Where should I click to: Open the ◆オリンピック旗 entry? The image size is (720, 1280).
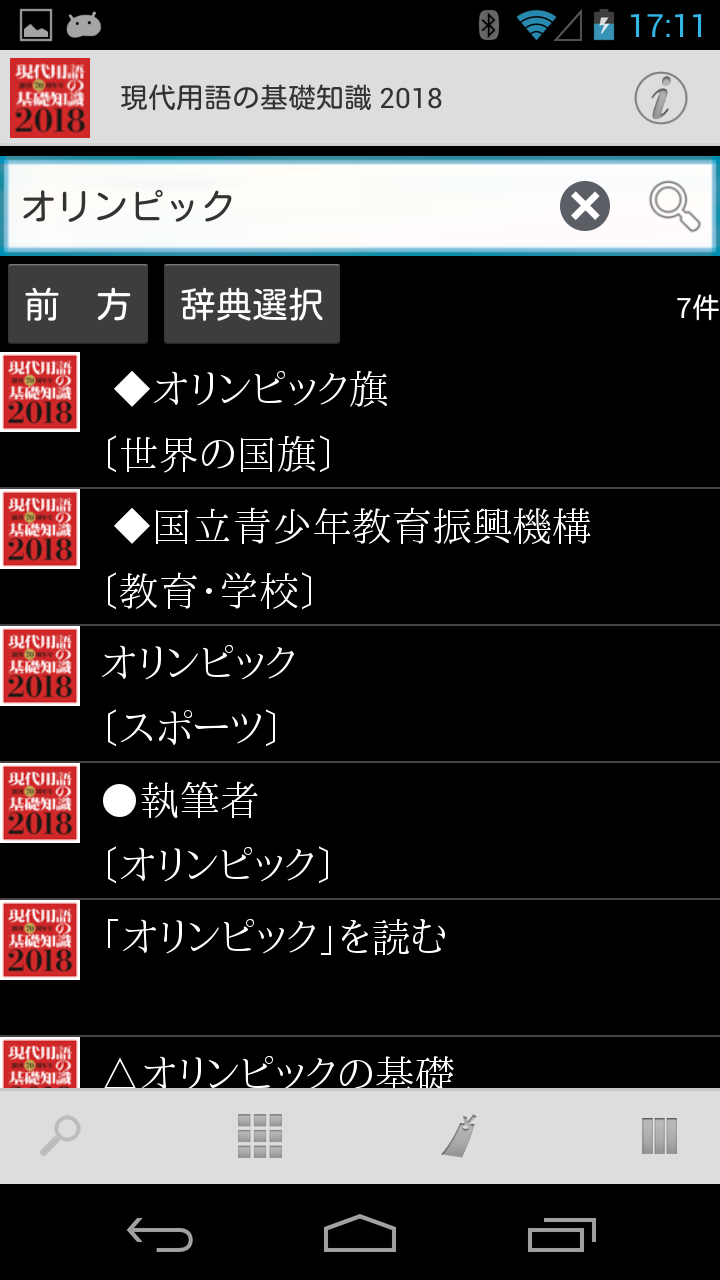tap(360, 420)
